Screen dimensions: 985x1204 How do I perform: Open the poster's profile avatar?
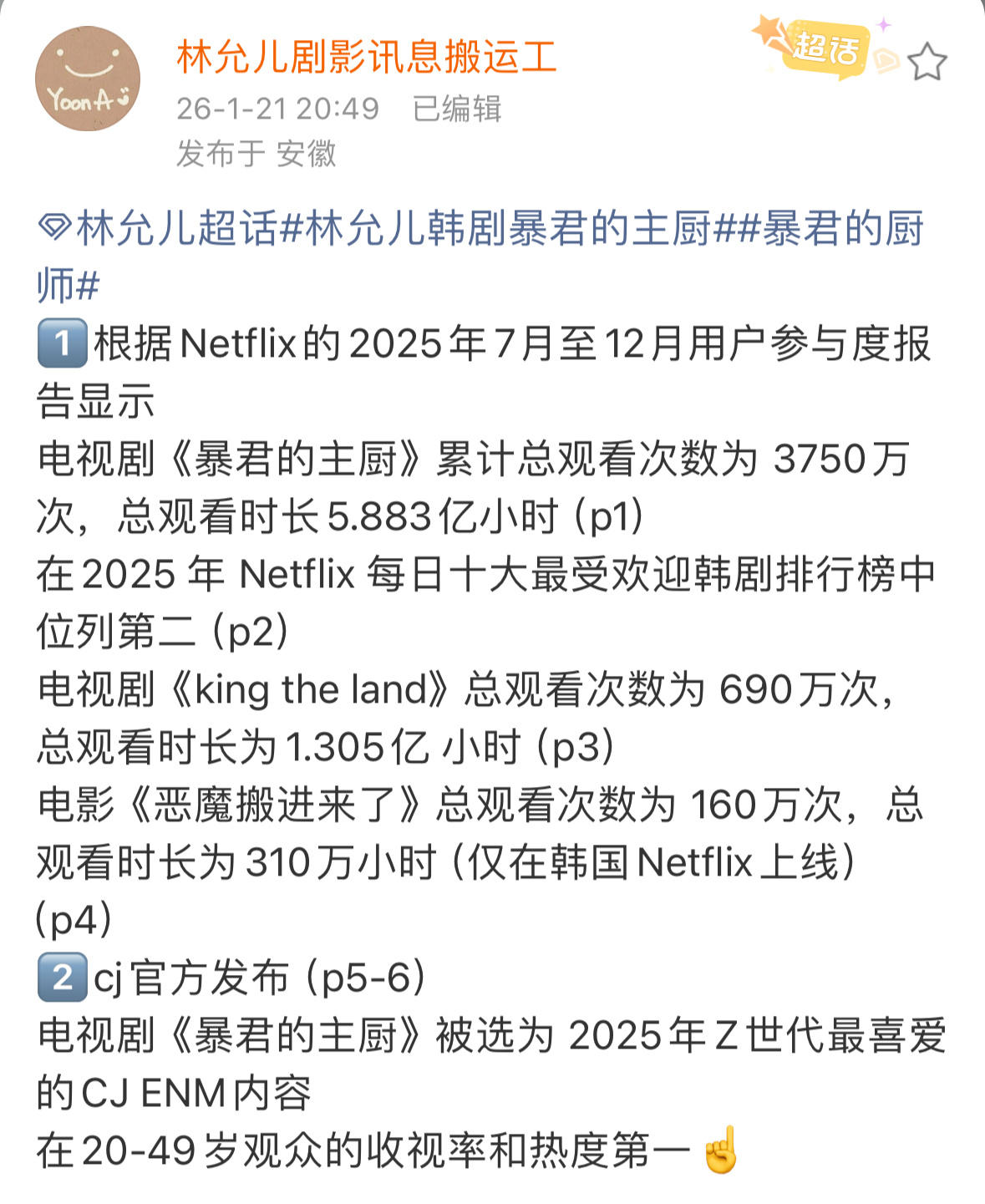point(87,79)
